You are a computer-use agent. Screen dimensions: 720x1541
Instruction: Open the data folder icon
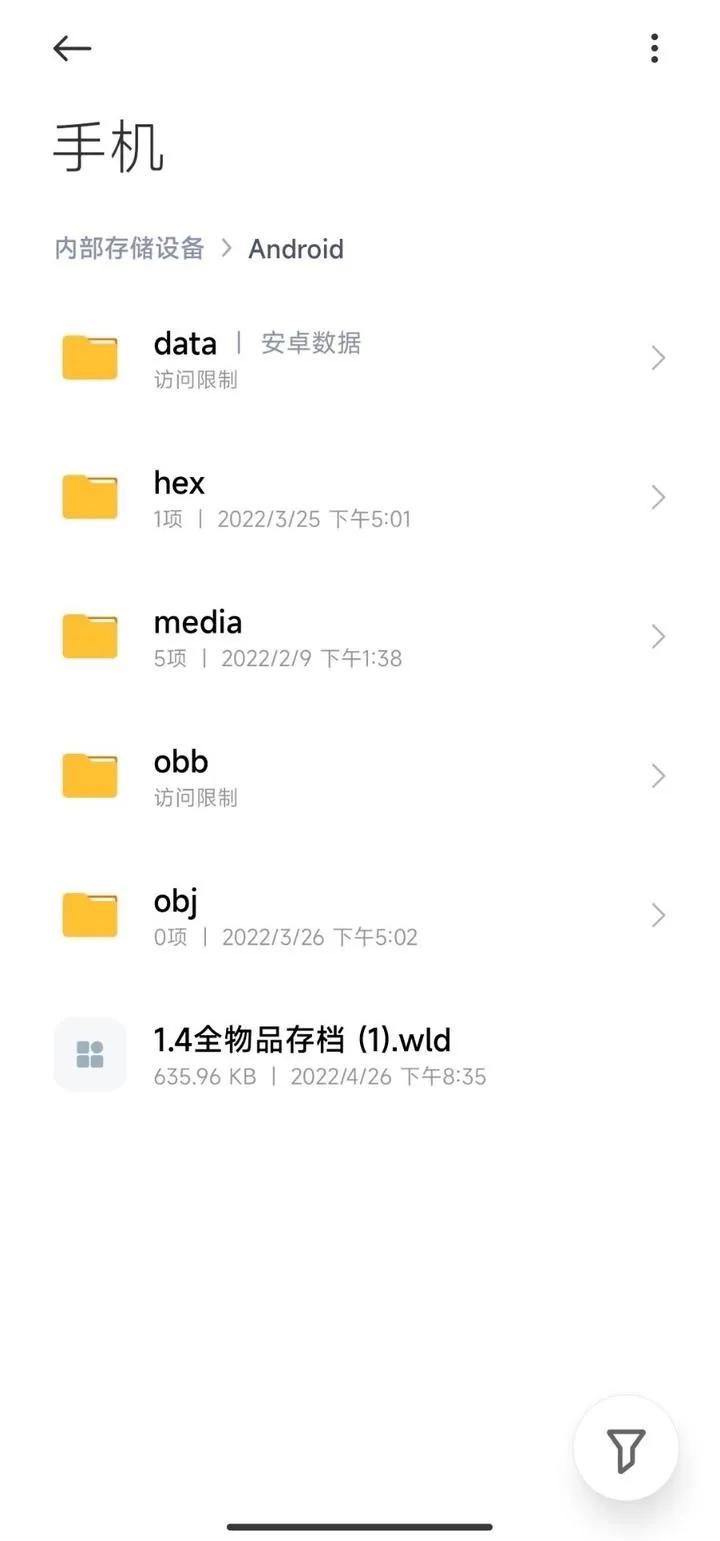coord(89,357)
